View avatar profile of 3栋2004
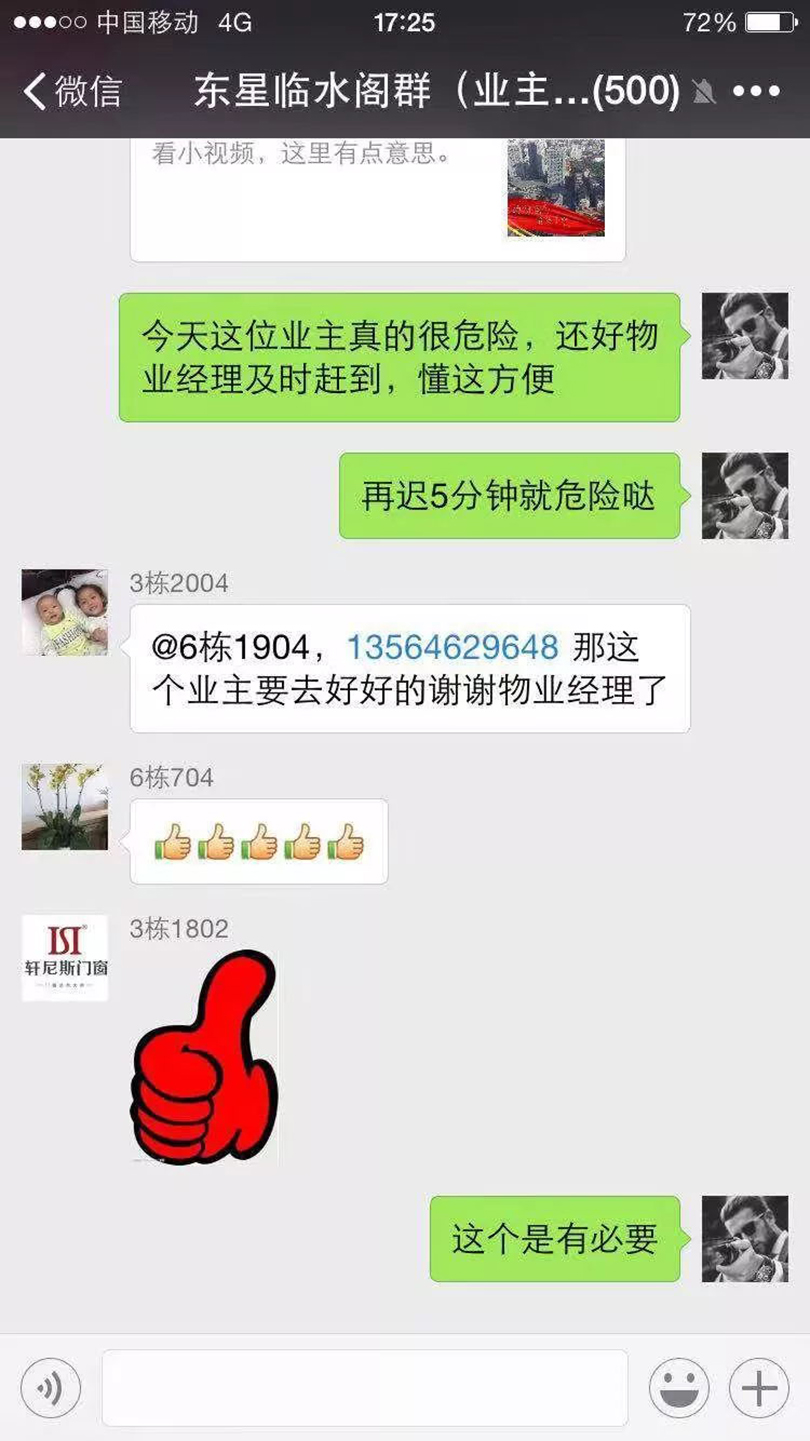Image resolution: width=810 pixels, height=1441 pixels. point(65,613)
